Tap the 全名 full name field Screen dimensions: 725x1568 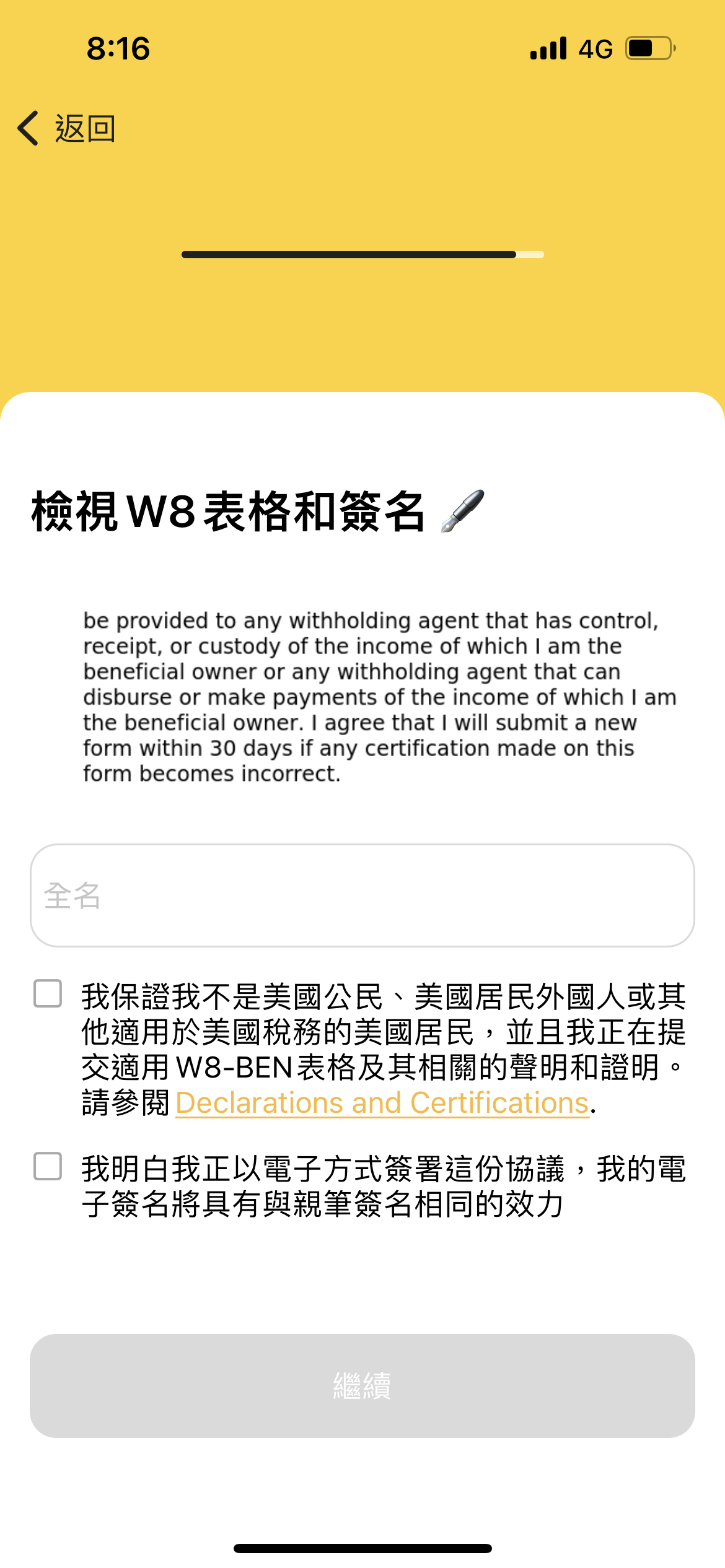(362, 895)
